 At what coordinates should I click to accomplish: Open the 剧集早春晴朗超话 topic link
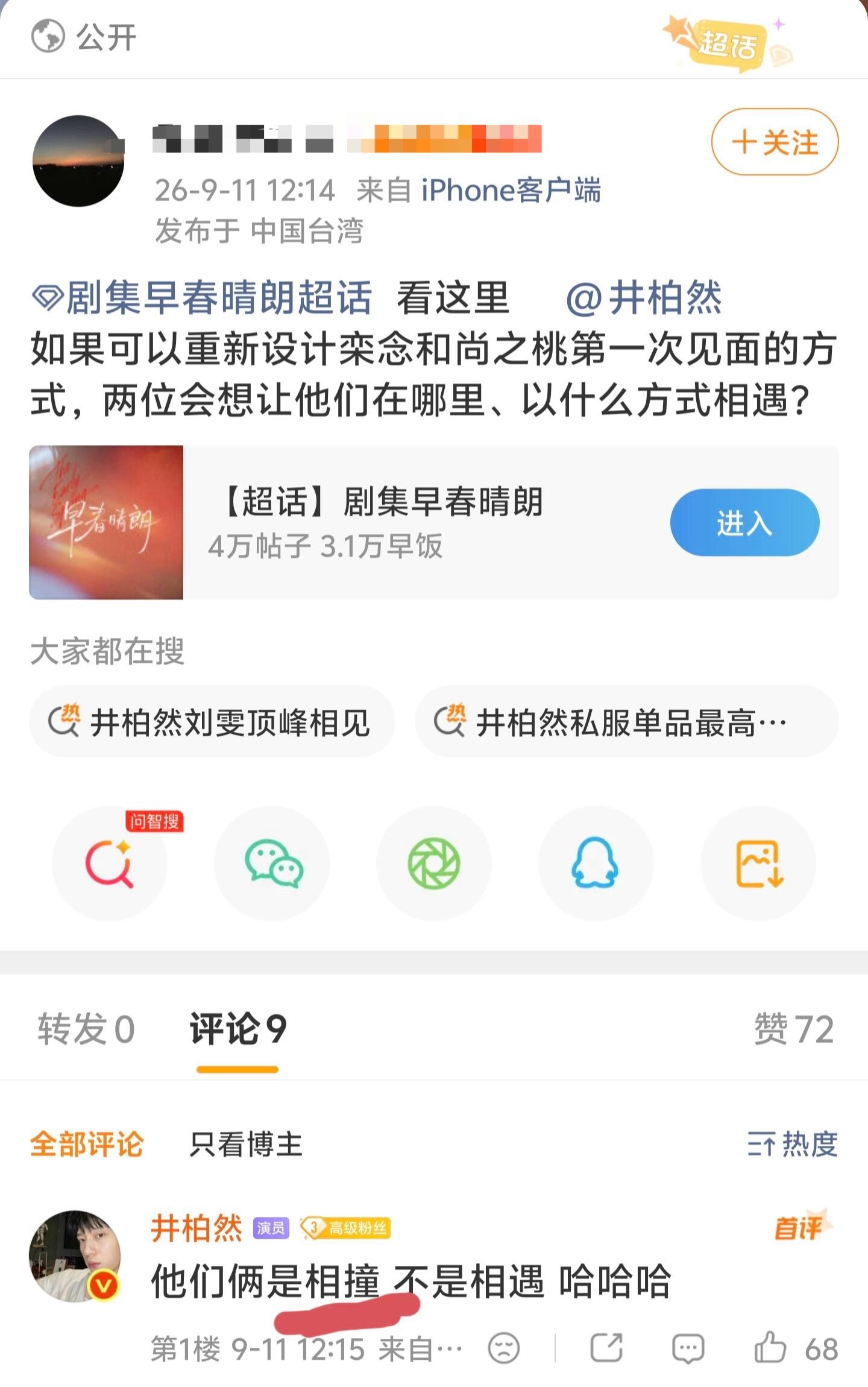[201, 297]
